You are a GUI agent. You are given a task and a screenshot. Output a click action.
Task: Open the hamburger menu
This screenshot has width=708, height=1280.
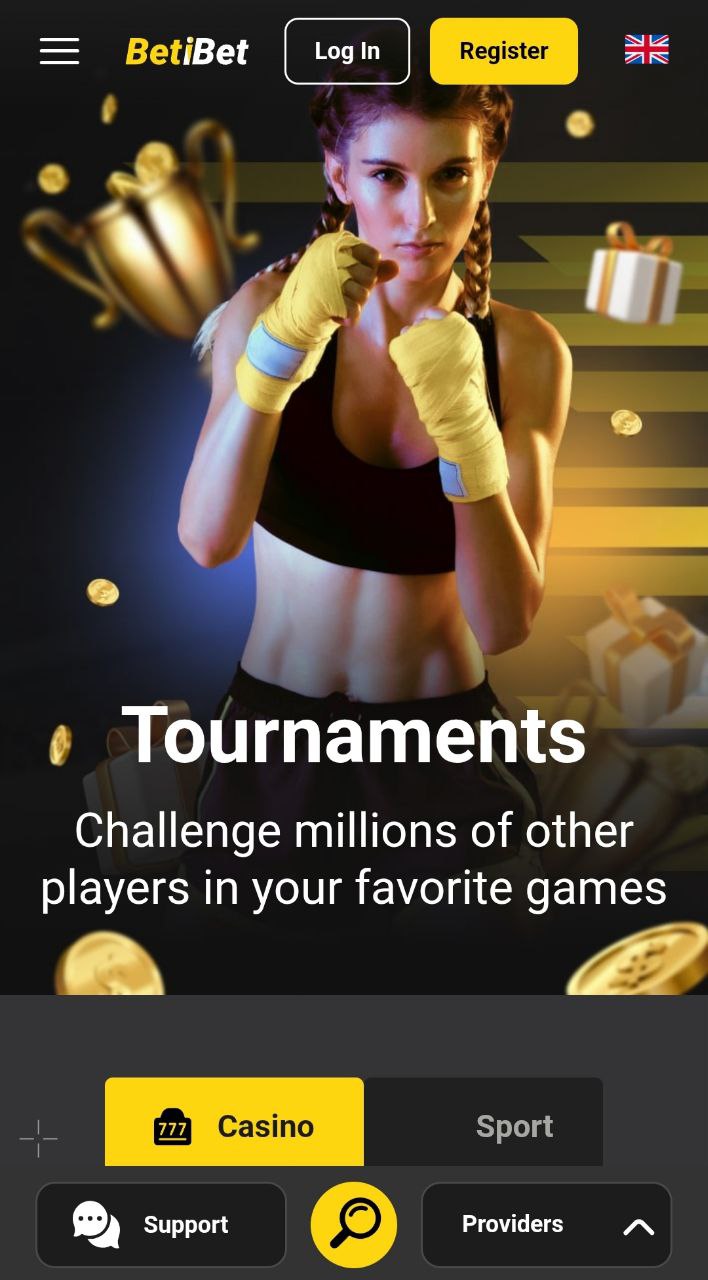(59, 51)
